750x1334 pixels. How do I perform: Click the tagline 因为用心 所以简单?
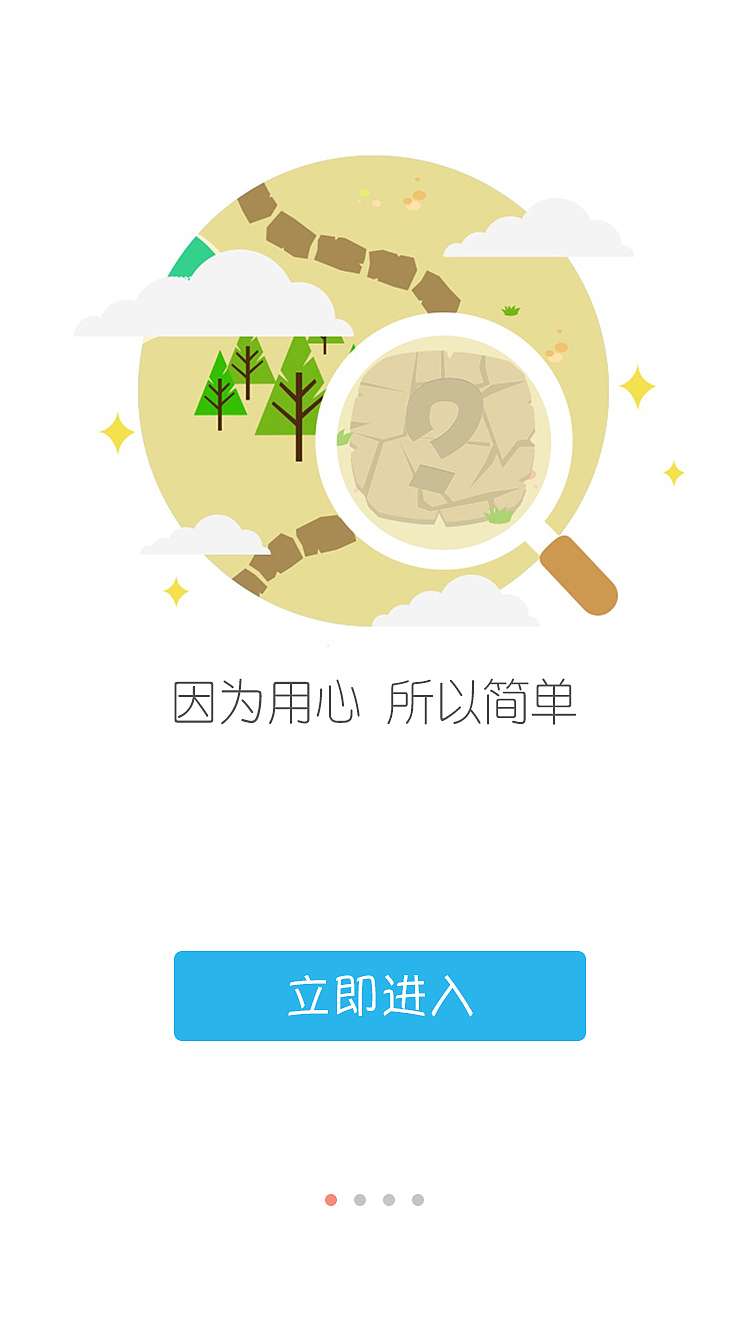point(375,700)
